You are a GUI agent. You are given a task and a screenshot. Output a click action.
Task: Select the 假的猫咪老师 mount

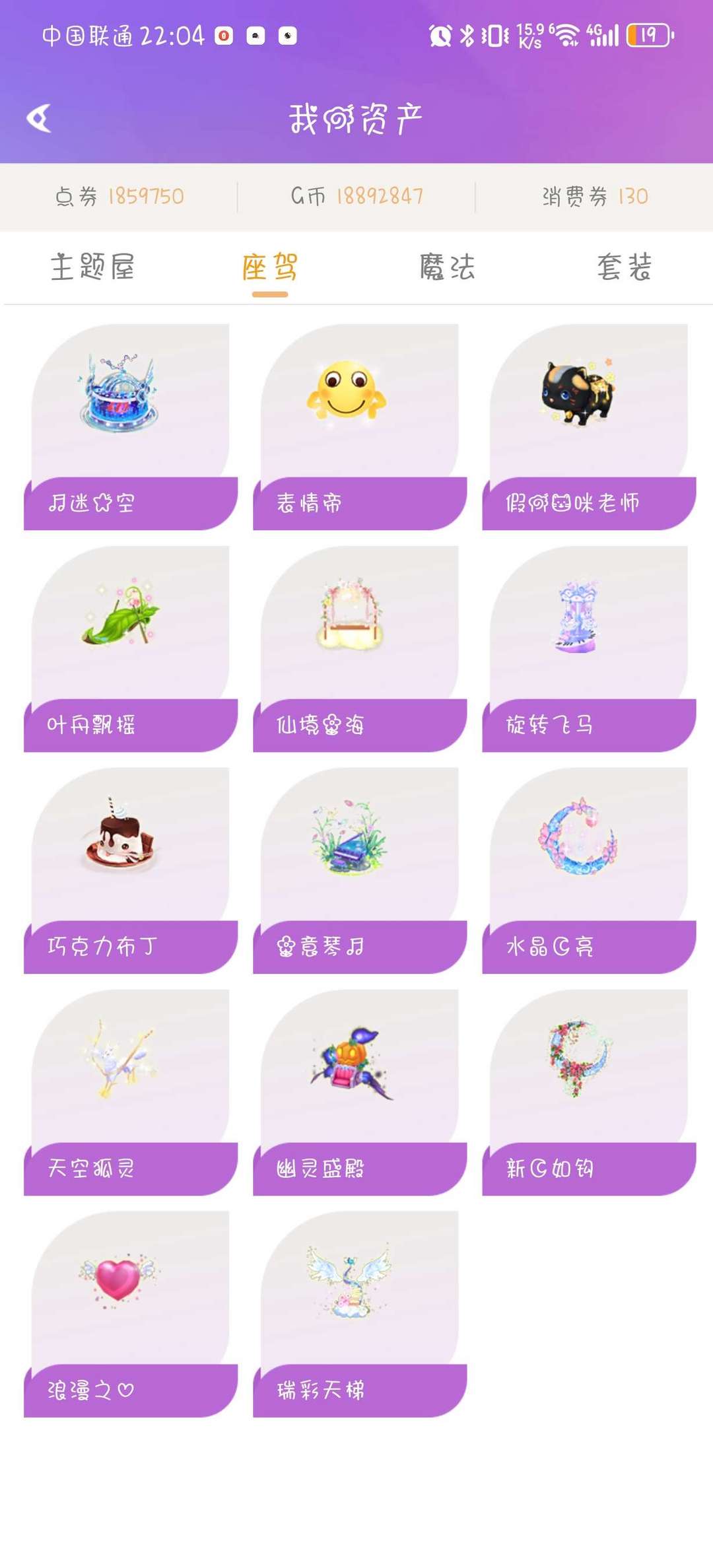click(x=589, y=426)
